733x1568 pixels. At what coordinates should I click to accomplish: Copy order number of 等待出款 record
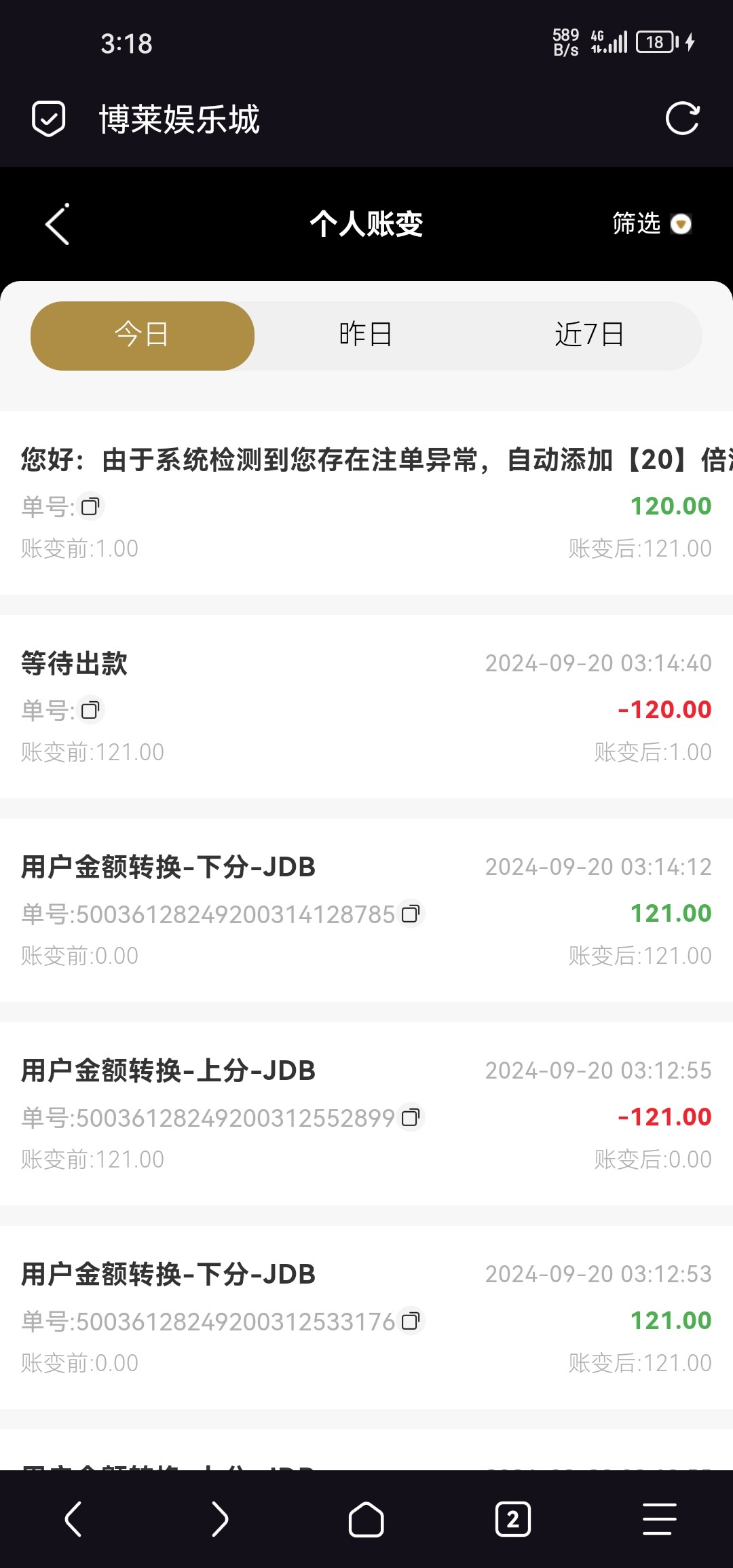(90, 710)
